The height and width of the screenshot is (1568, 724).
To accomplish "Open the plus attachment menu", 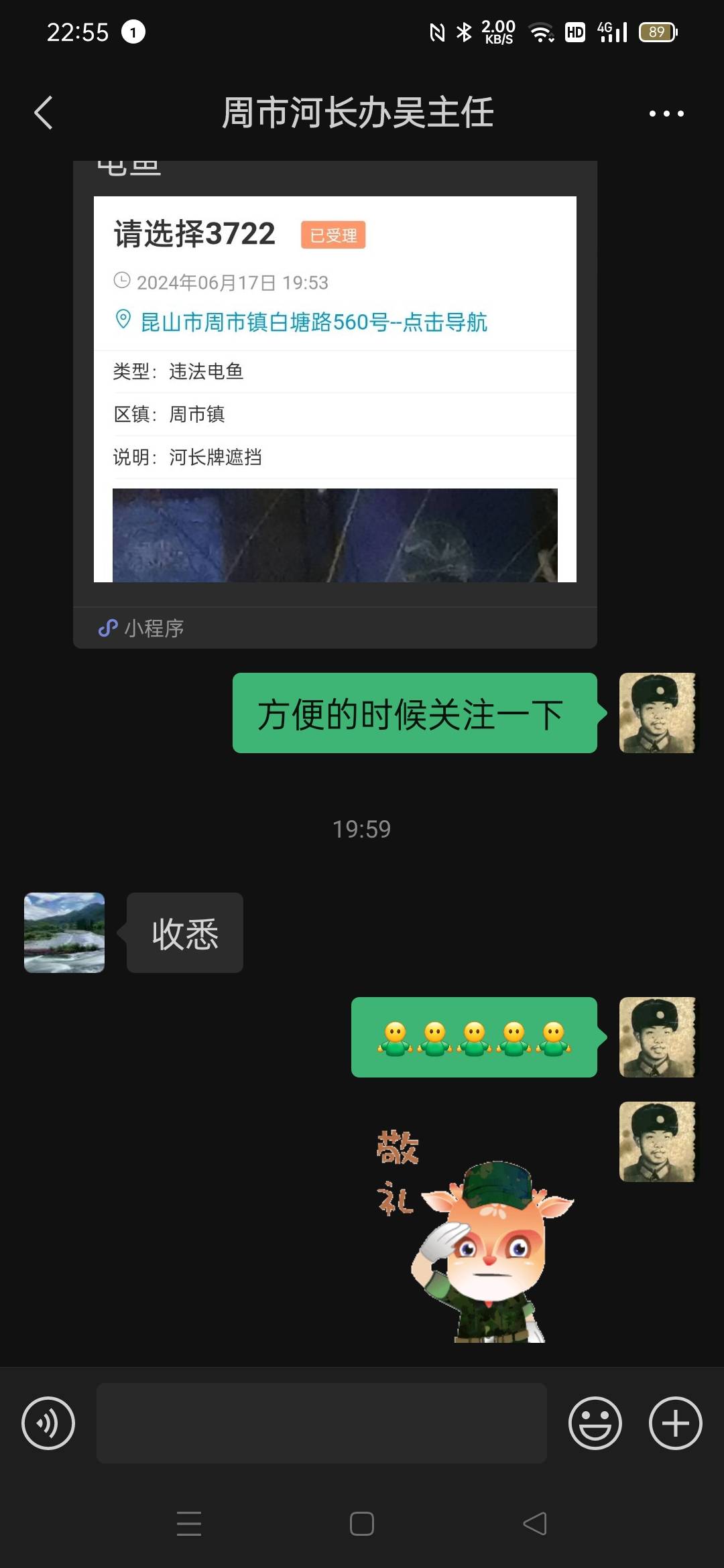I will point(675,1423).
